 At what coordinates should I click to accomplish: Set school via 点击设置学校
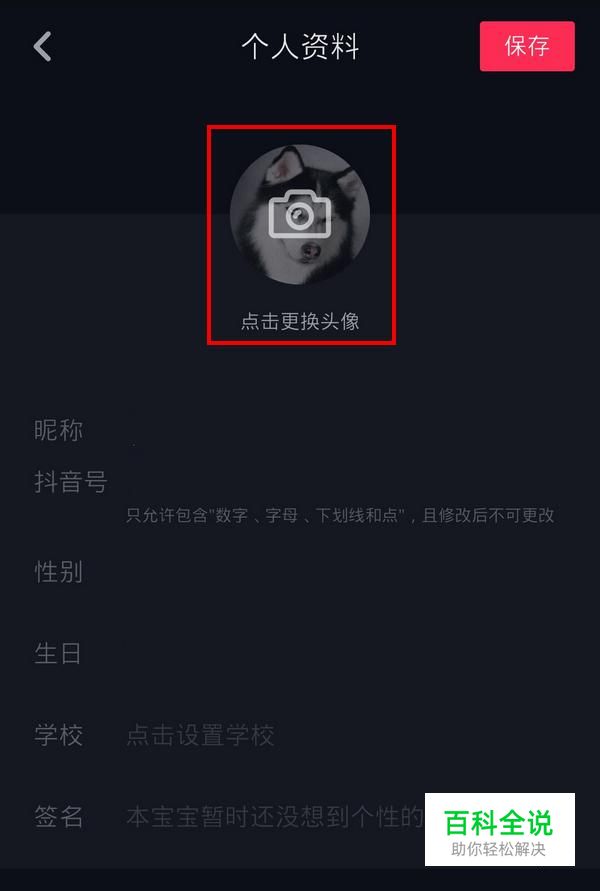[x=200, y=736]
